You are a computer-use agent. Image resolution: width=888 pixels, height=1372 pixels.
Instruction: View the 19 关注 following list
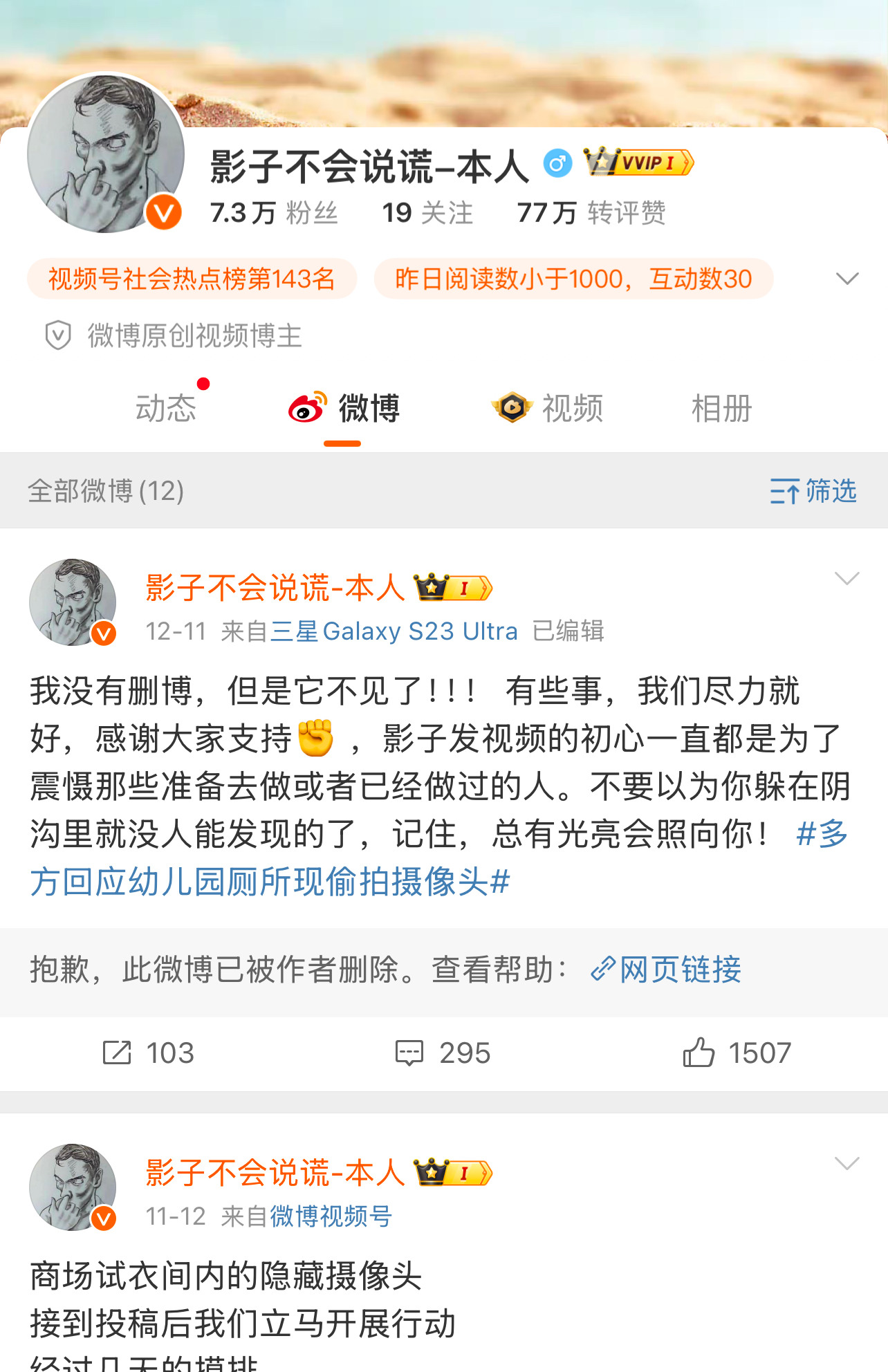click(x=427, y=213)
